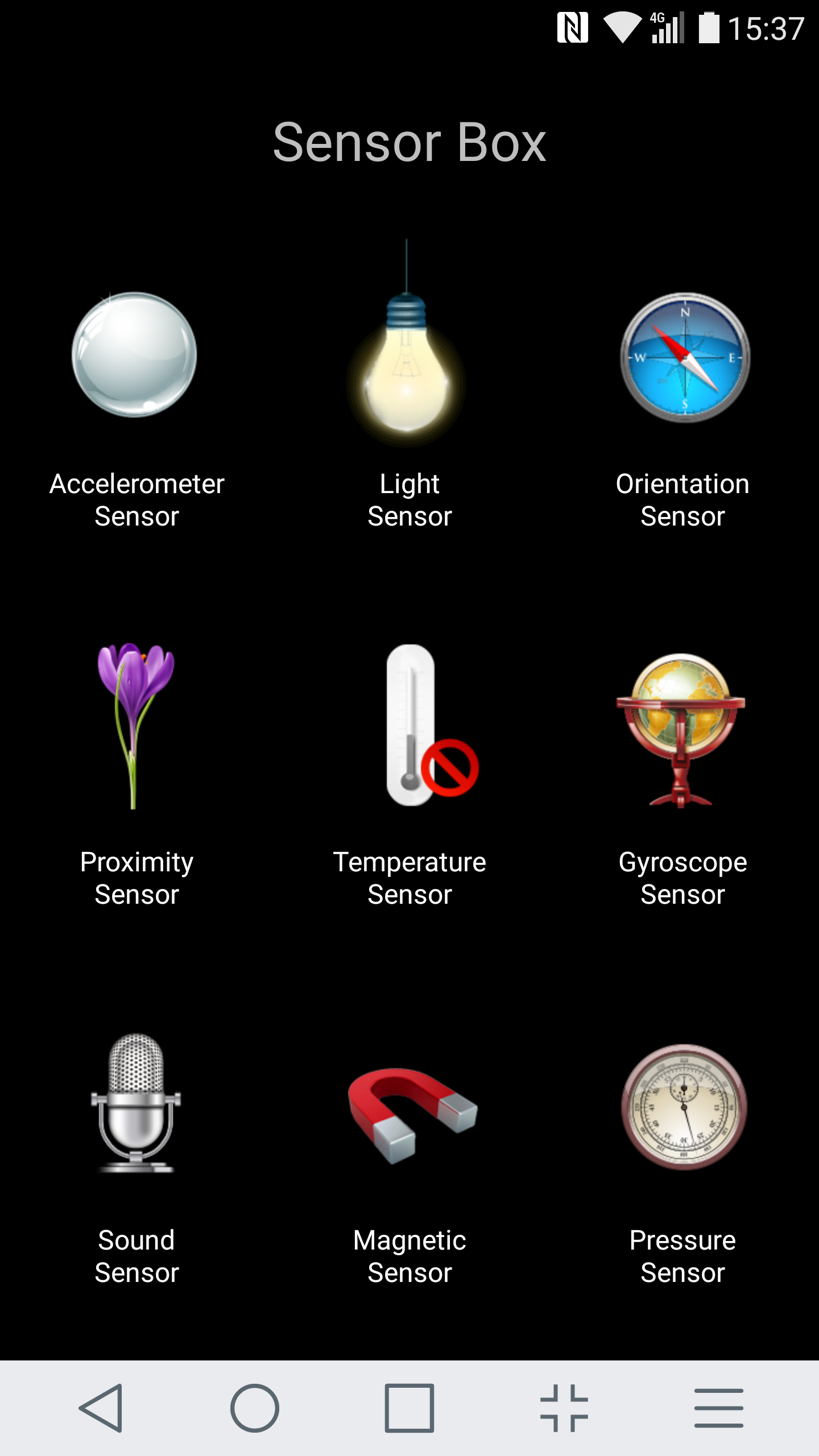Return to the home screen
Viewport: 819px width, 1456px height.
pyautogui.click(x=255, y=1408)
